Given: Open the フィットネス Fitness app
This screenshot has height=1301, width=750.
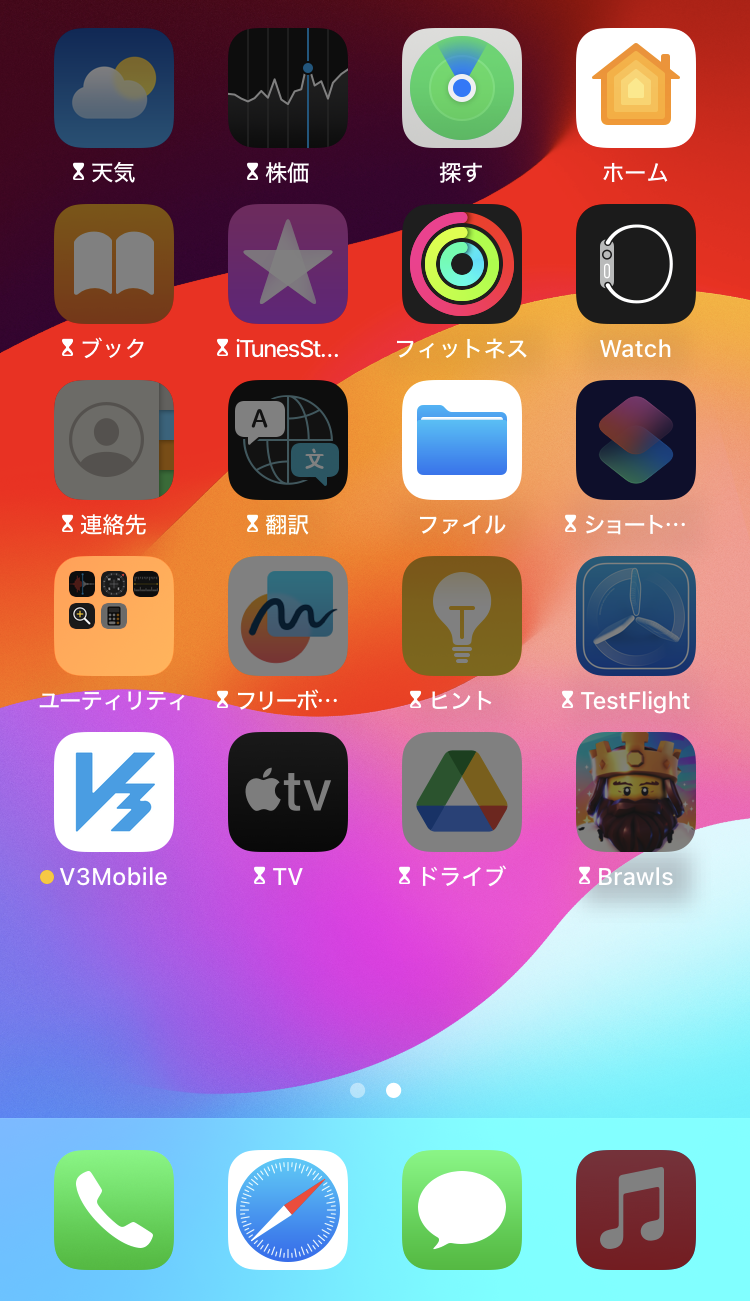Looking at the screenshot, I should (x=462, y=264).
